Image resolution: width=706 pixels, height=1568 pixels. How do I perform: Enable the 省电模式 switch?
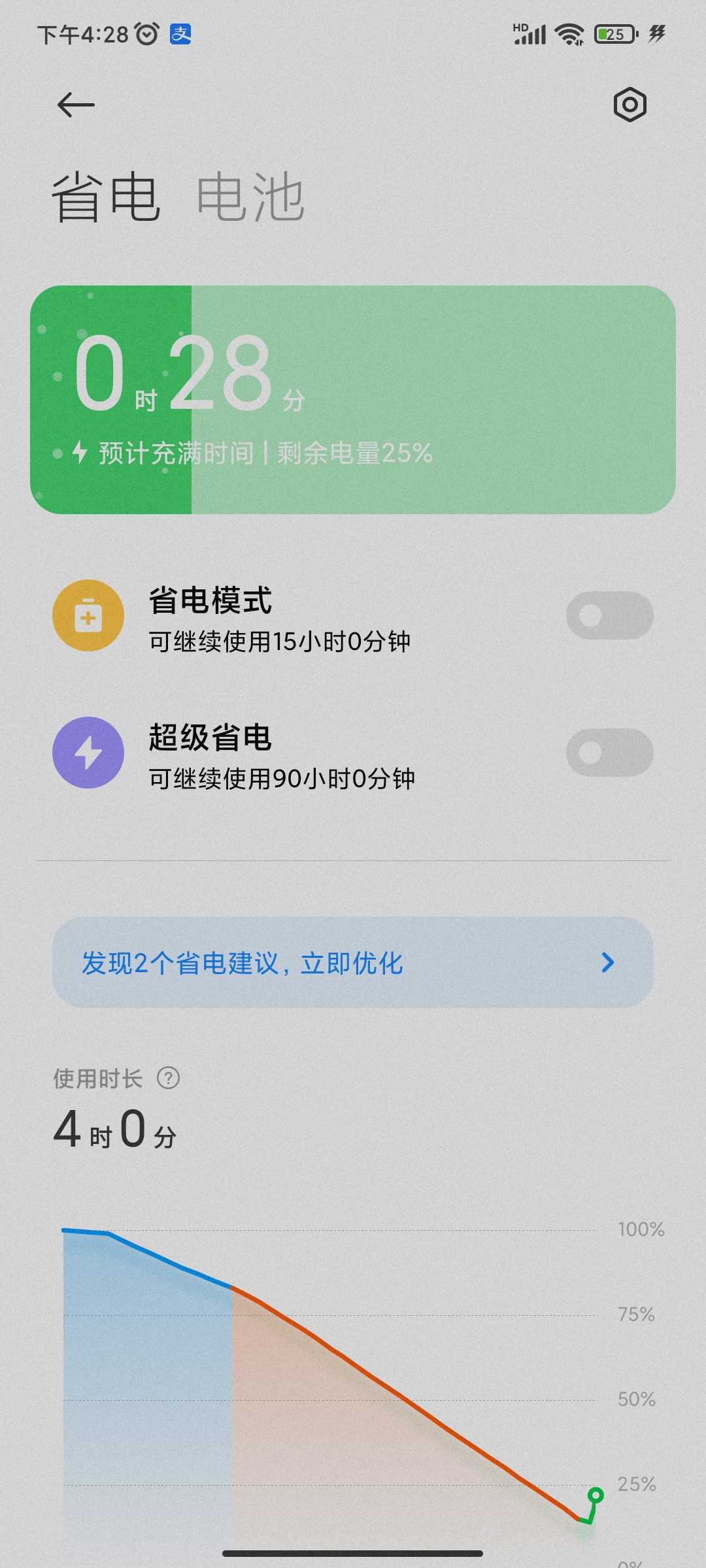coord(609,615)
